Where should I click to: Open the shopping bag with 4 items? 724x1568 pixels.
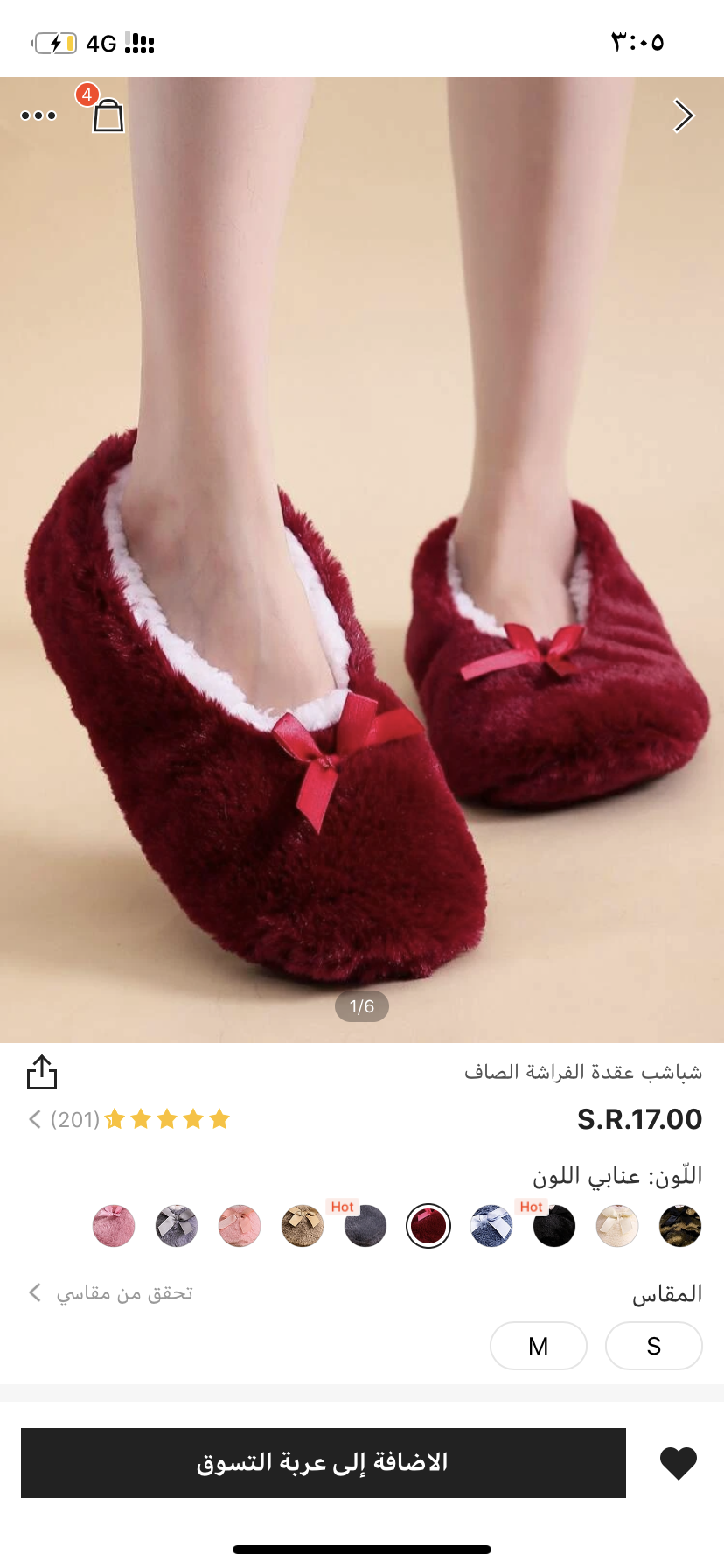point(108,115)
